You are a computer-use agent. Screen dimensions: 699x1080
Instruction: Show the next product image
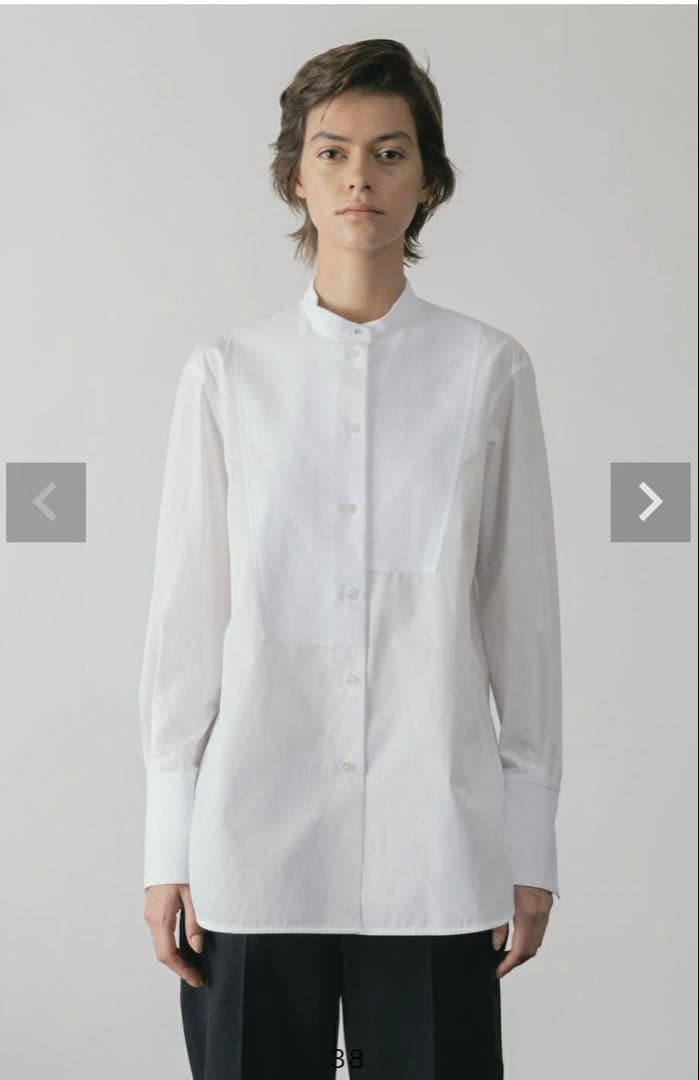tap(650, 502)
